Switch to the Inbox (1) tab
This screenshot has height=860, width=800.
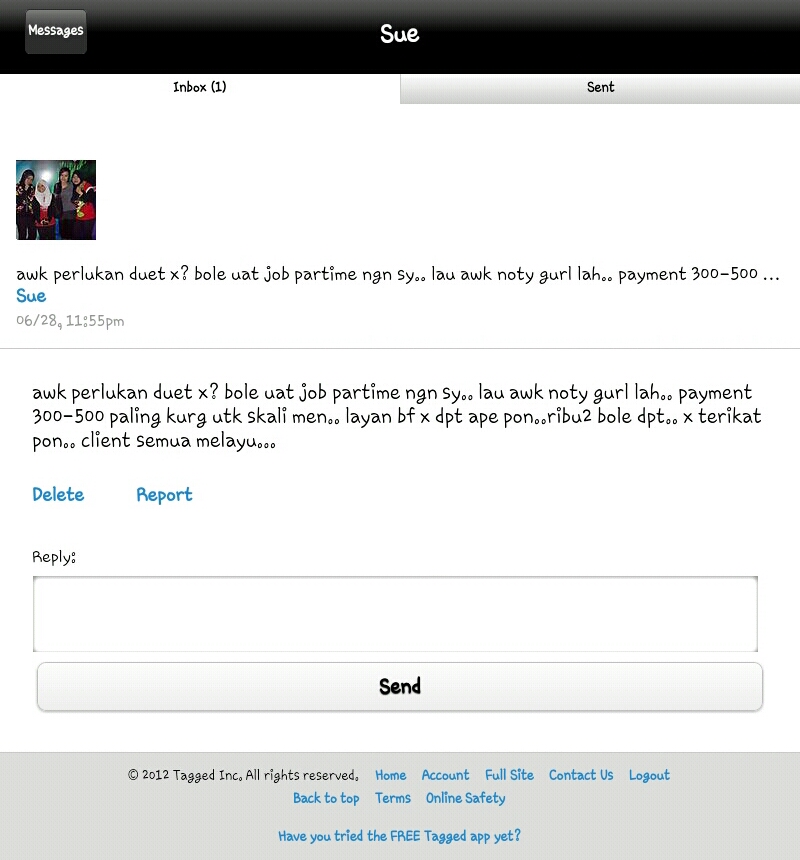click(200, 87)
